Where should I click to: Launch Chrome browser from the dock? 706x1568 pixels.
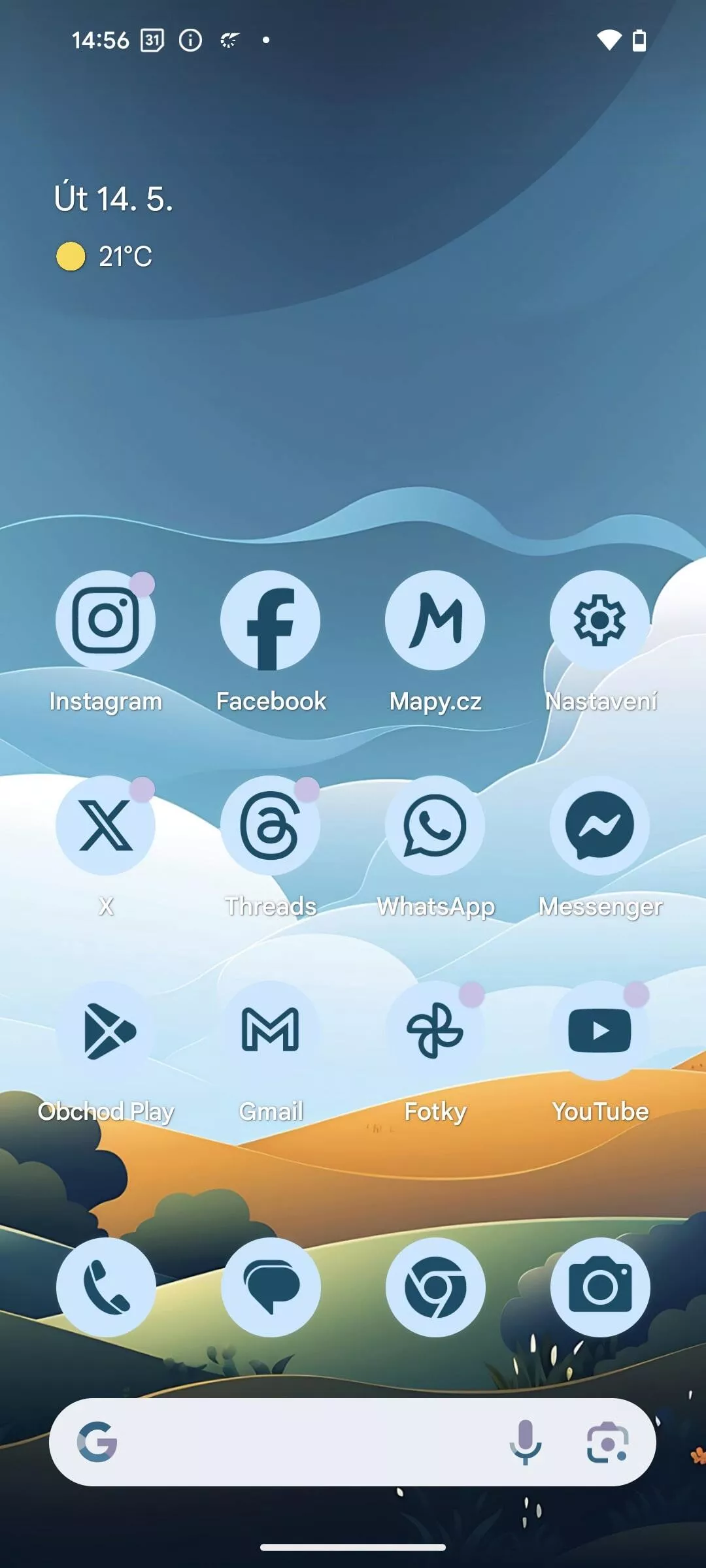pos(435,1287)
